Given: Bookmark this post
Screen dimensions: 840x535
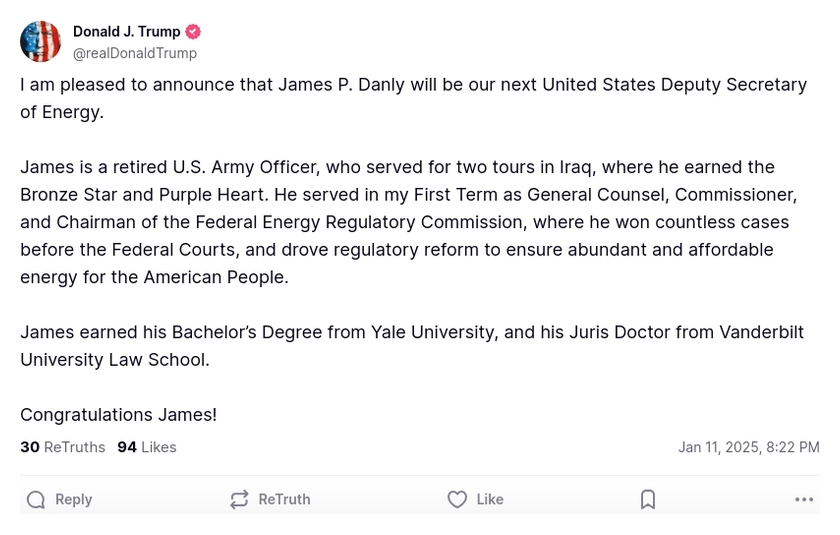Looking at the screenshot, I should click(648, 499).
